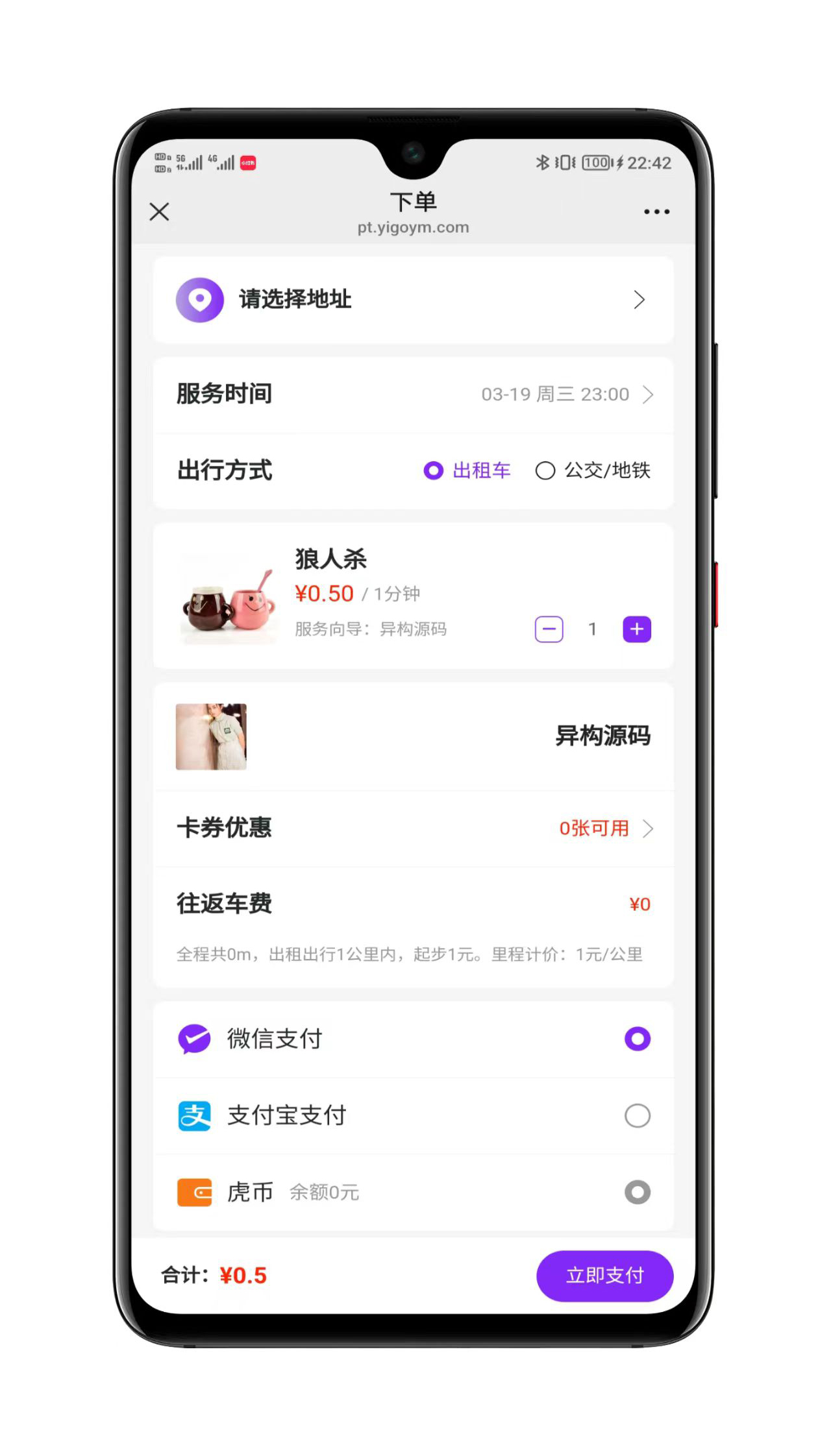Open the three-dot overflow menu

point(656,212)
